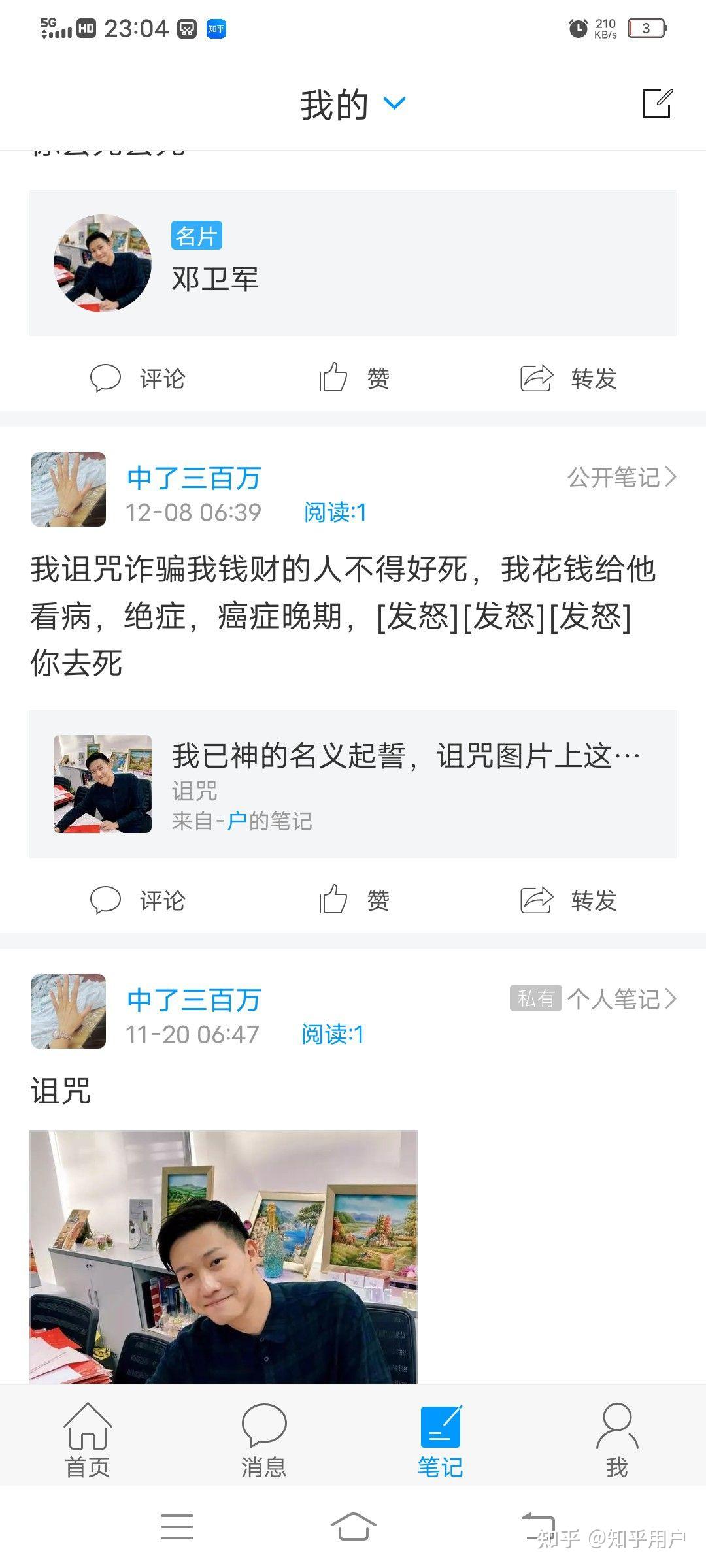The image size is (706, 1568).
Task: Open 公开笔记 on the 12-08 post
Action: tap(622, 478)
